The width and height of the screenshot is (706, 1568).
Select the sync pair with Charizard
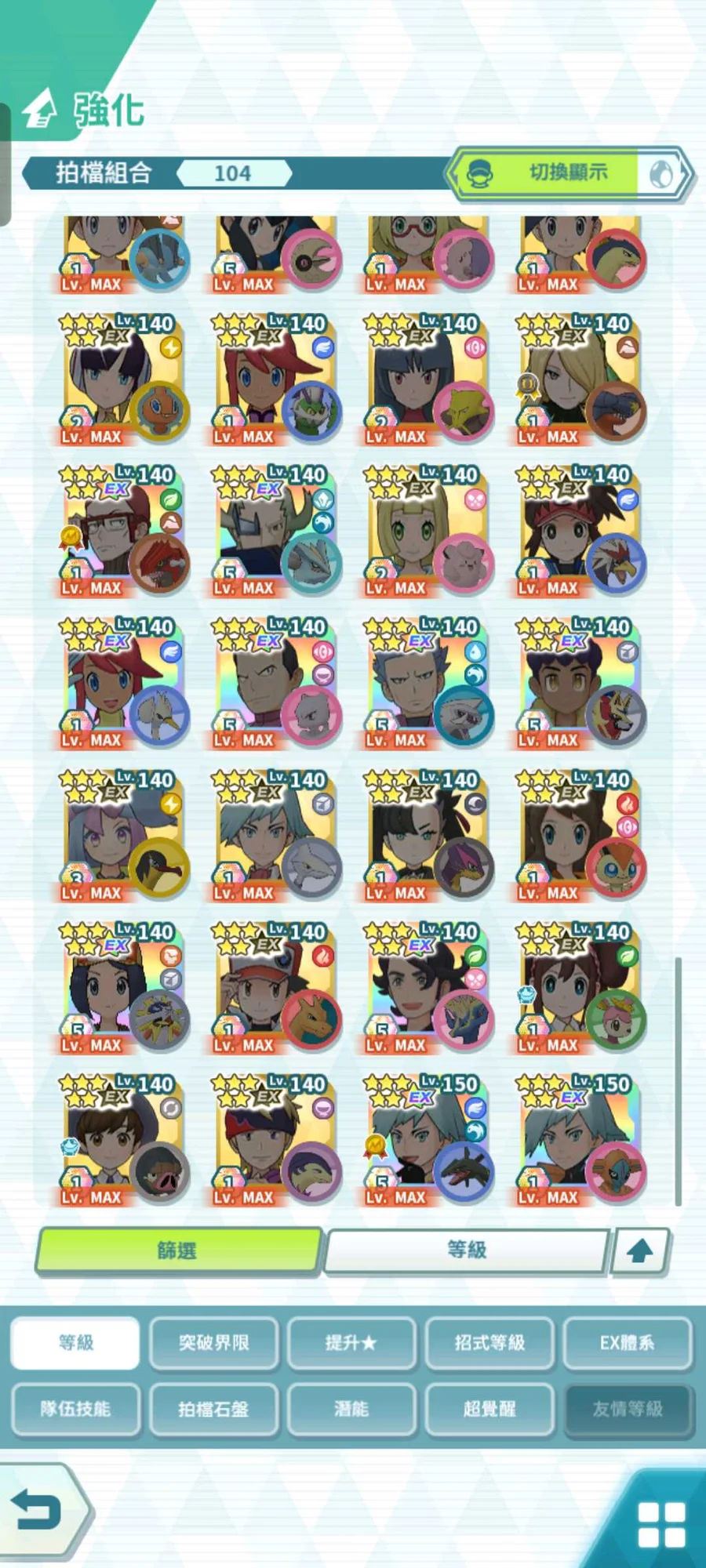tap(275, 988)
